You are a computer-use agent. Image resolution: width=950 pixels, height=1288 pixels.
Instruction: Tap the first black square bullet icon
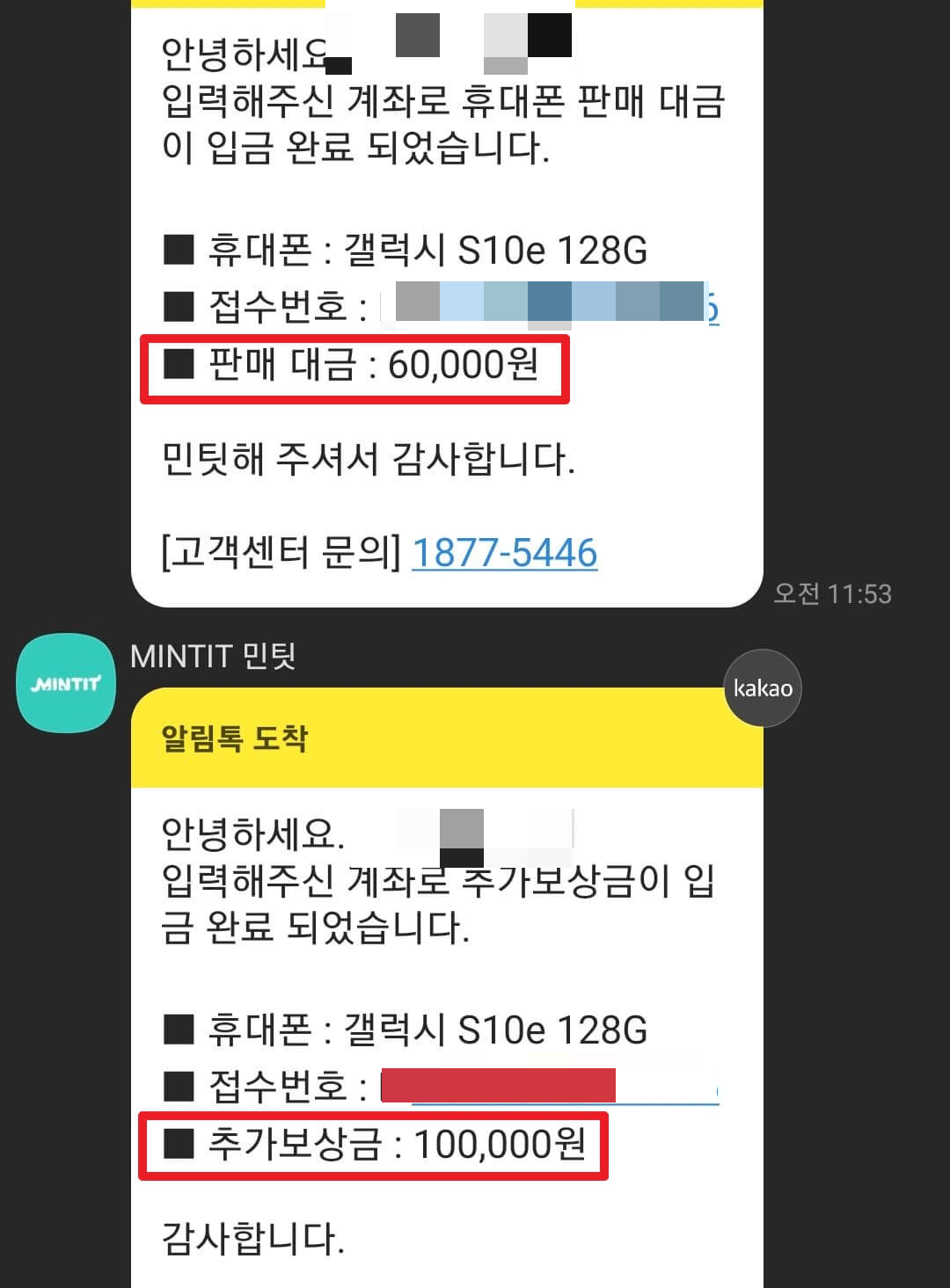(x=180, y=249)
